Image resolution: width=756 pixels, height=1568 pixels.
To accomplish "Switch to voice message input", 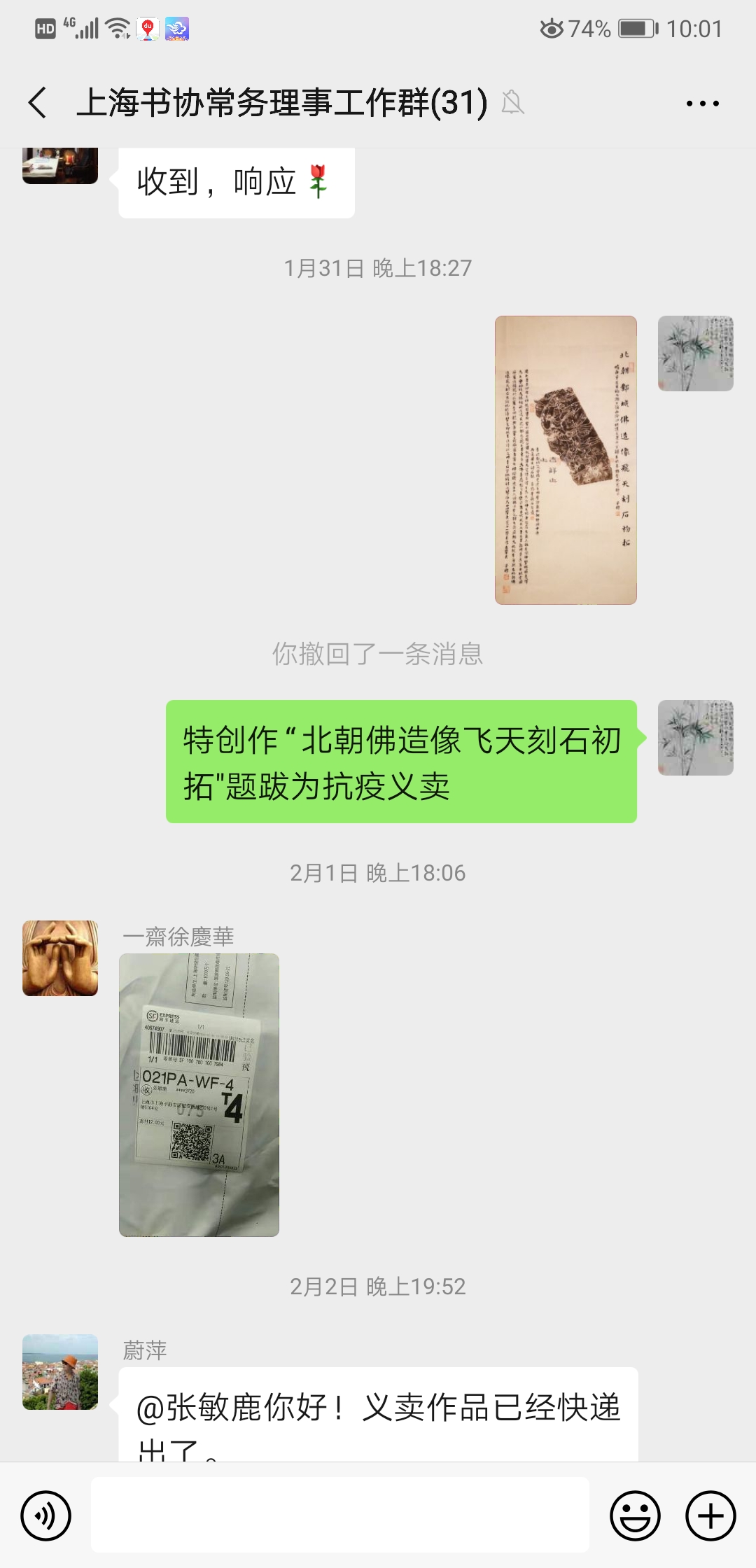I will click(46, 1515).
